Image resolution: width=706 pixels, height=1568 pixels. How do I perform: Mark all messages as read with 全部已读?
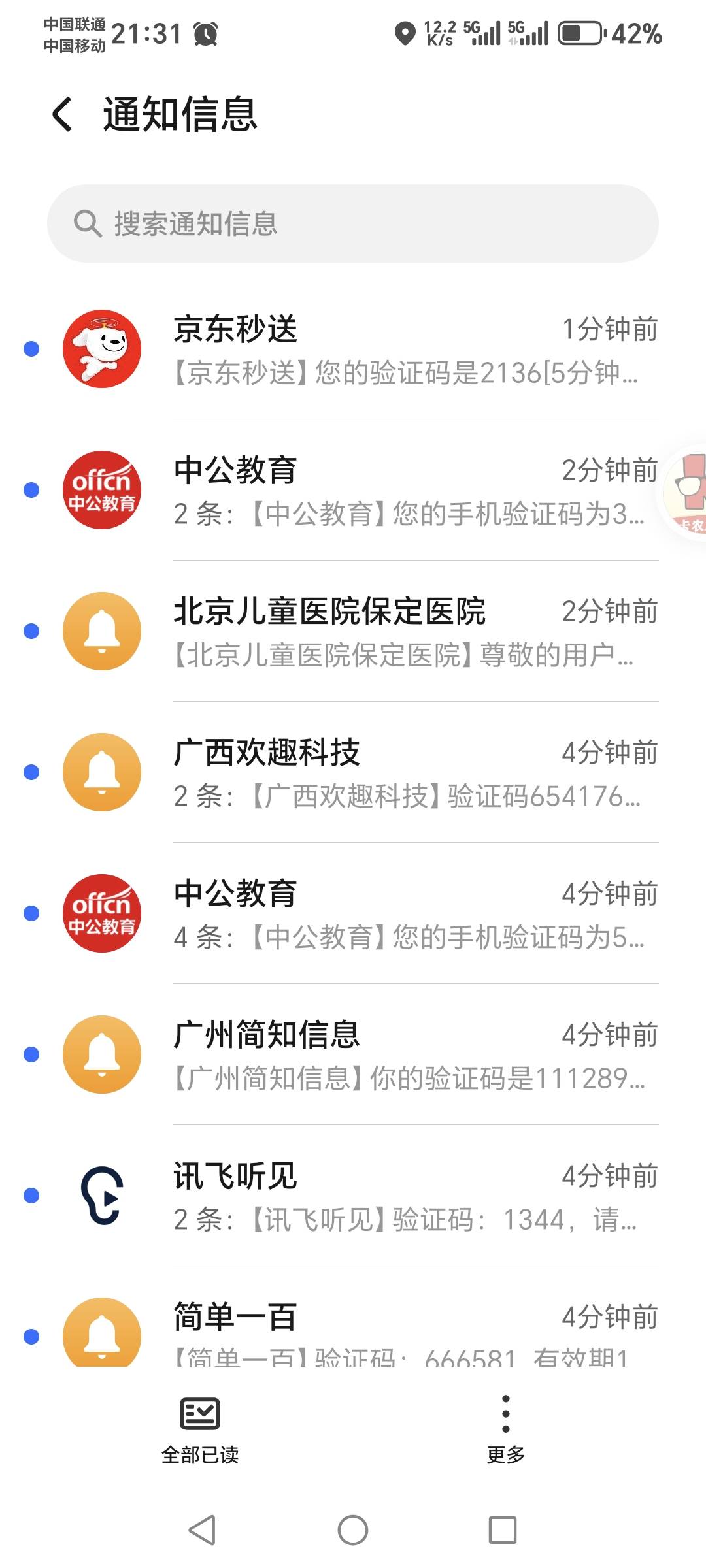click(x=200, y=1430)
